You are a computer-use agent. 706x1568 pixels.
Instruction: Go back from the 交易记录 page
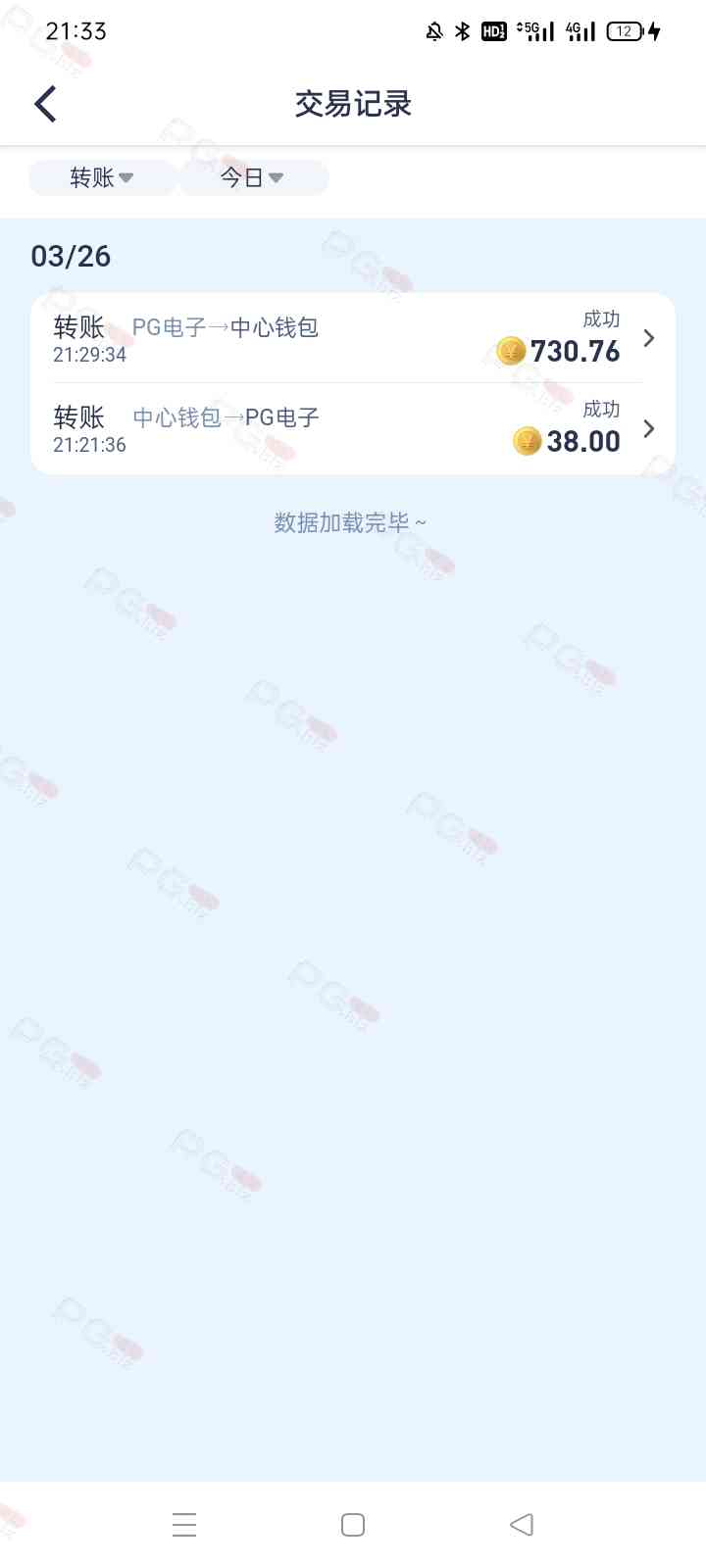[45, 104]
